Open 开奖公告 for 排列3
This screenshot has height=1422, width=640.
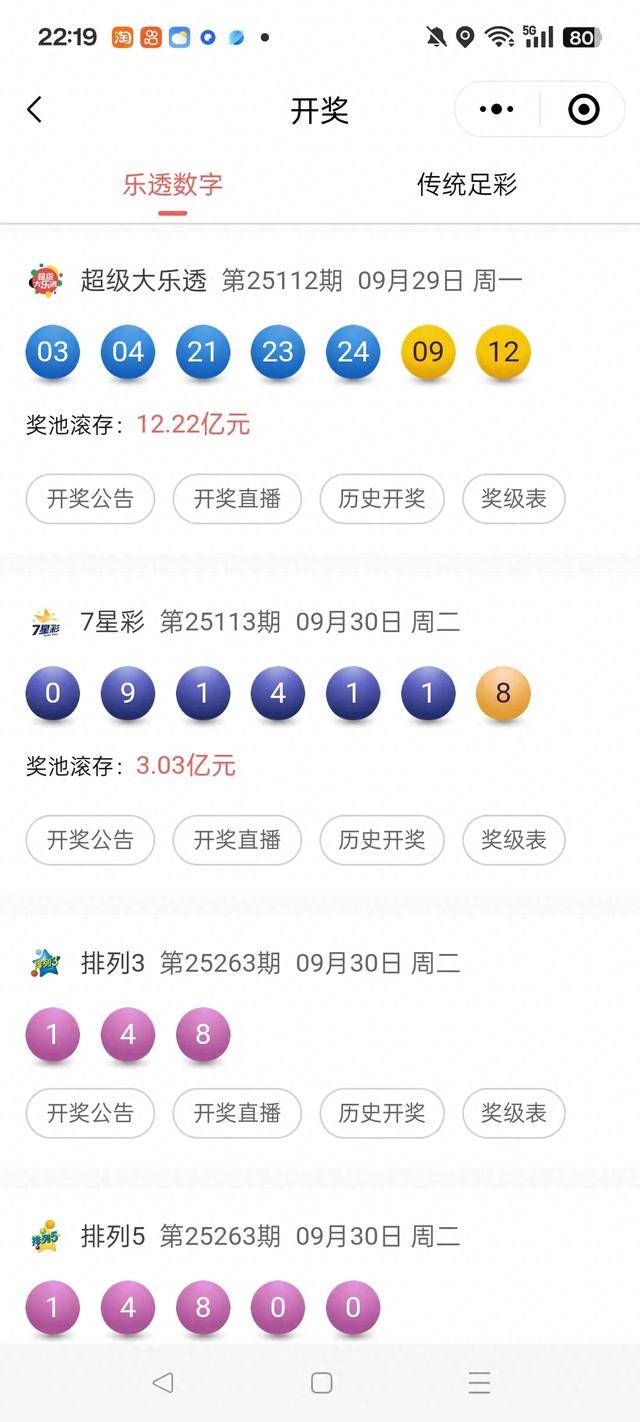pos(90,1113)
